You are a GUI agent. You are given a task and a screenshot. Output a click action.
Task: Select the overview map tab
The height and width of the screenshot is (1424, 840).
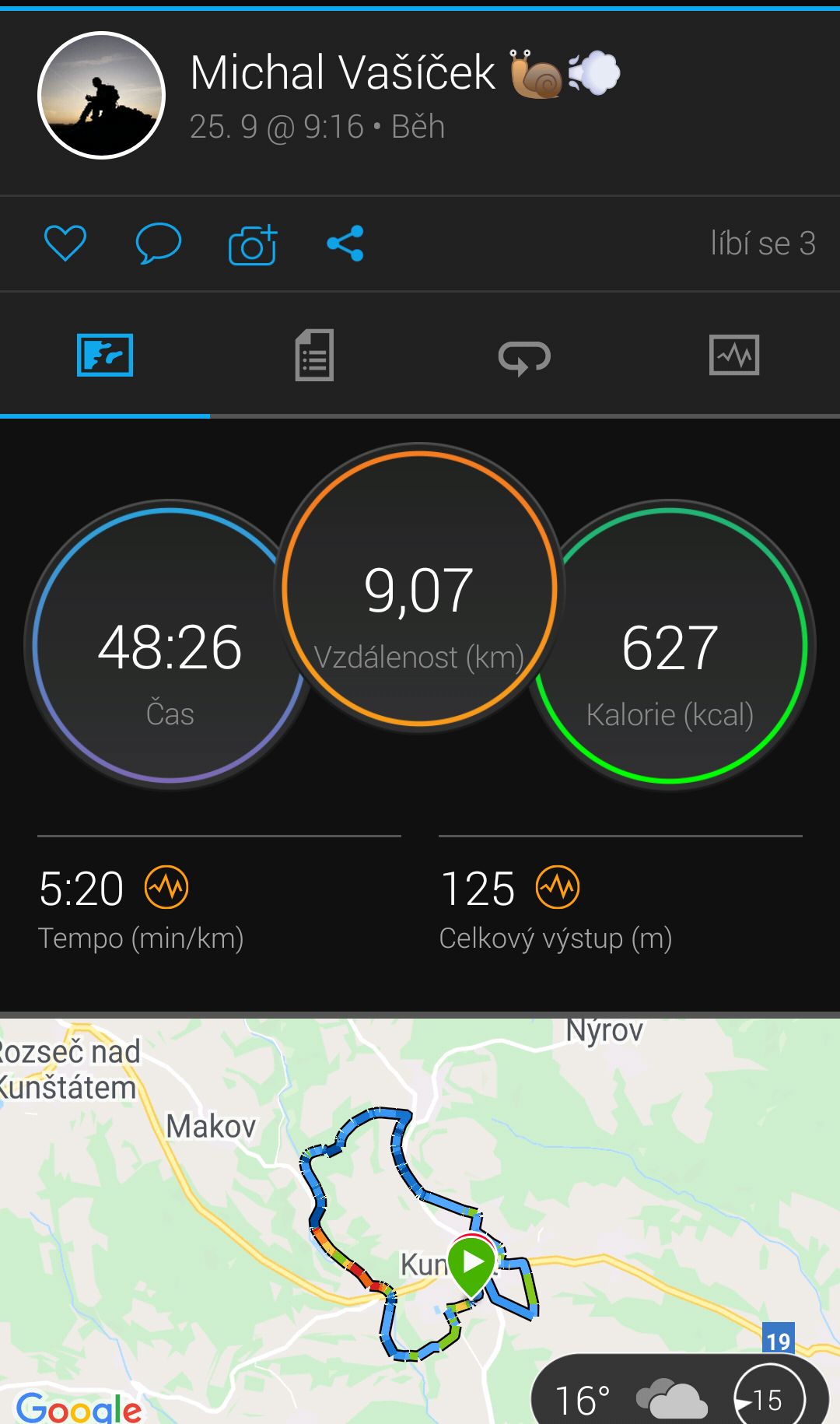point(105,356)
